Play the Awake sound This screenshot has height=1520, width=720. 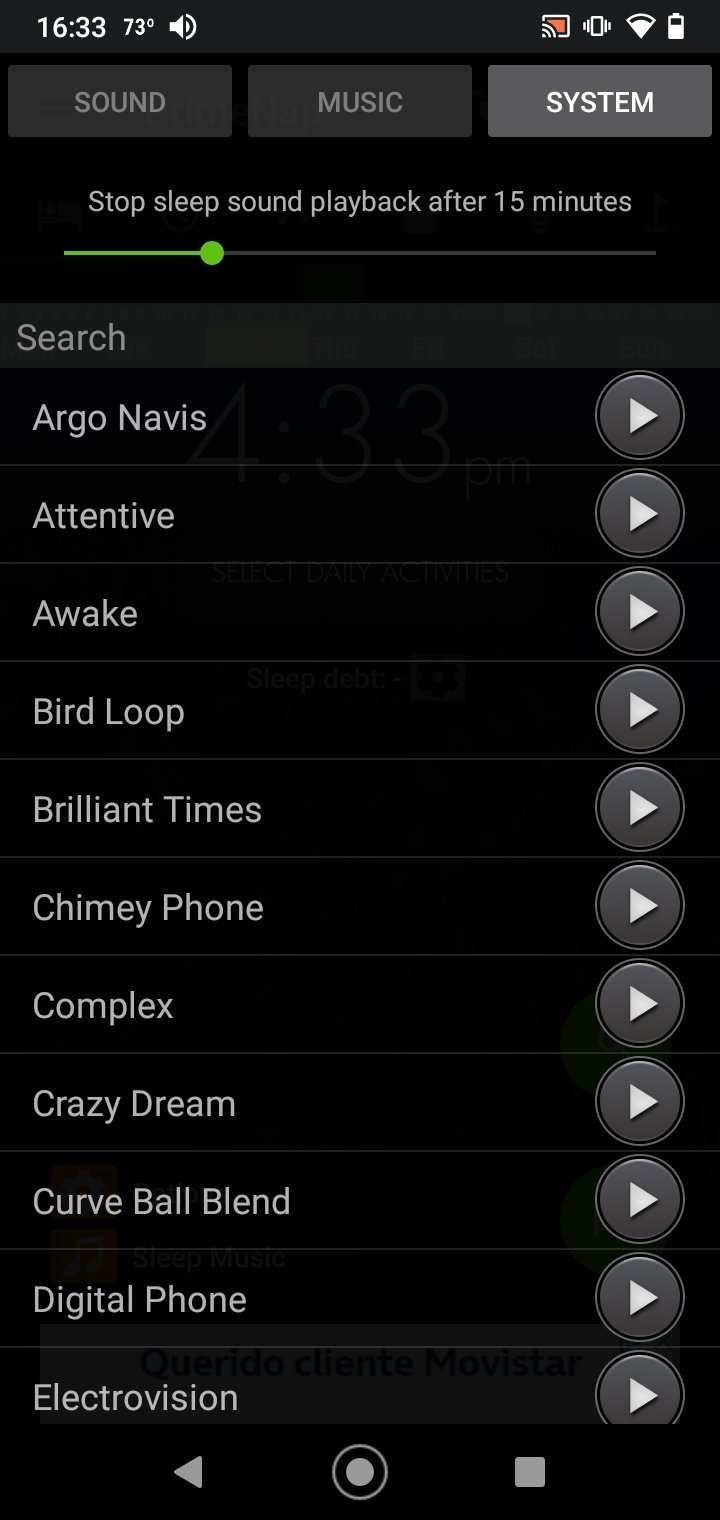point(640,612)
